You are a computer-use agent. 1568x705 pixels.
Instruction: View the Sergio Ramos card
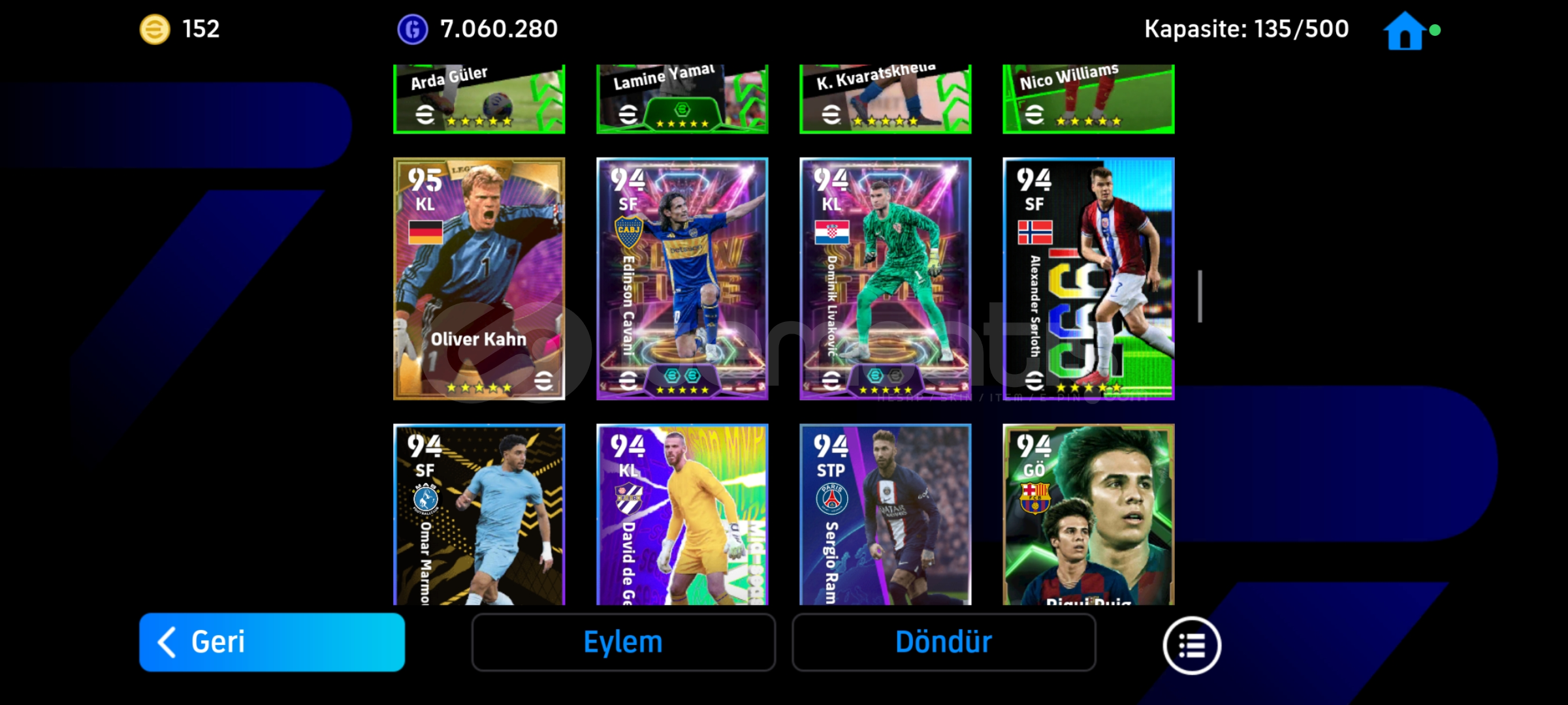point(885,514)
